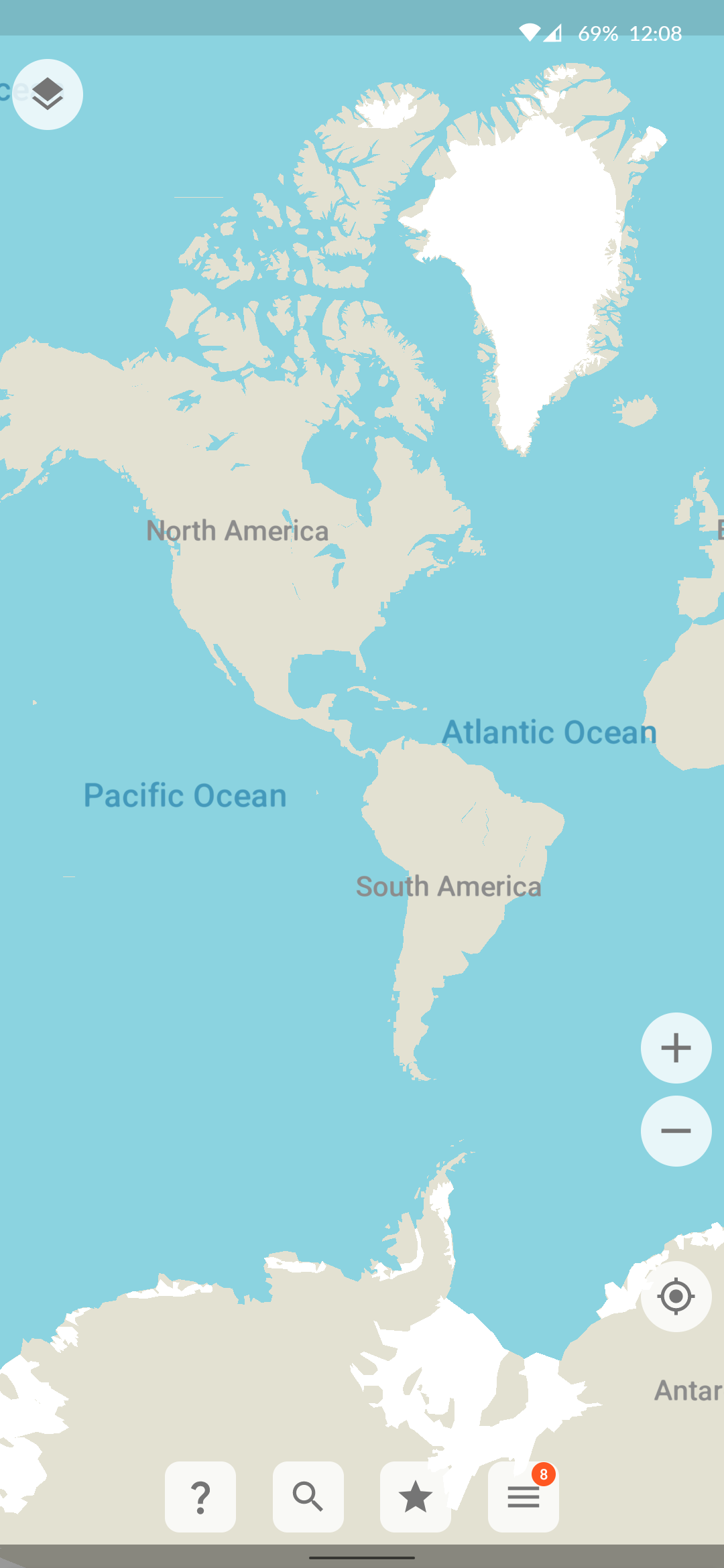This screenshot has width=724, height=1568.
Task: Open help with the question mark icon
Action: pyautogui.click(x=200, y=1496)
